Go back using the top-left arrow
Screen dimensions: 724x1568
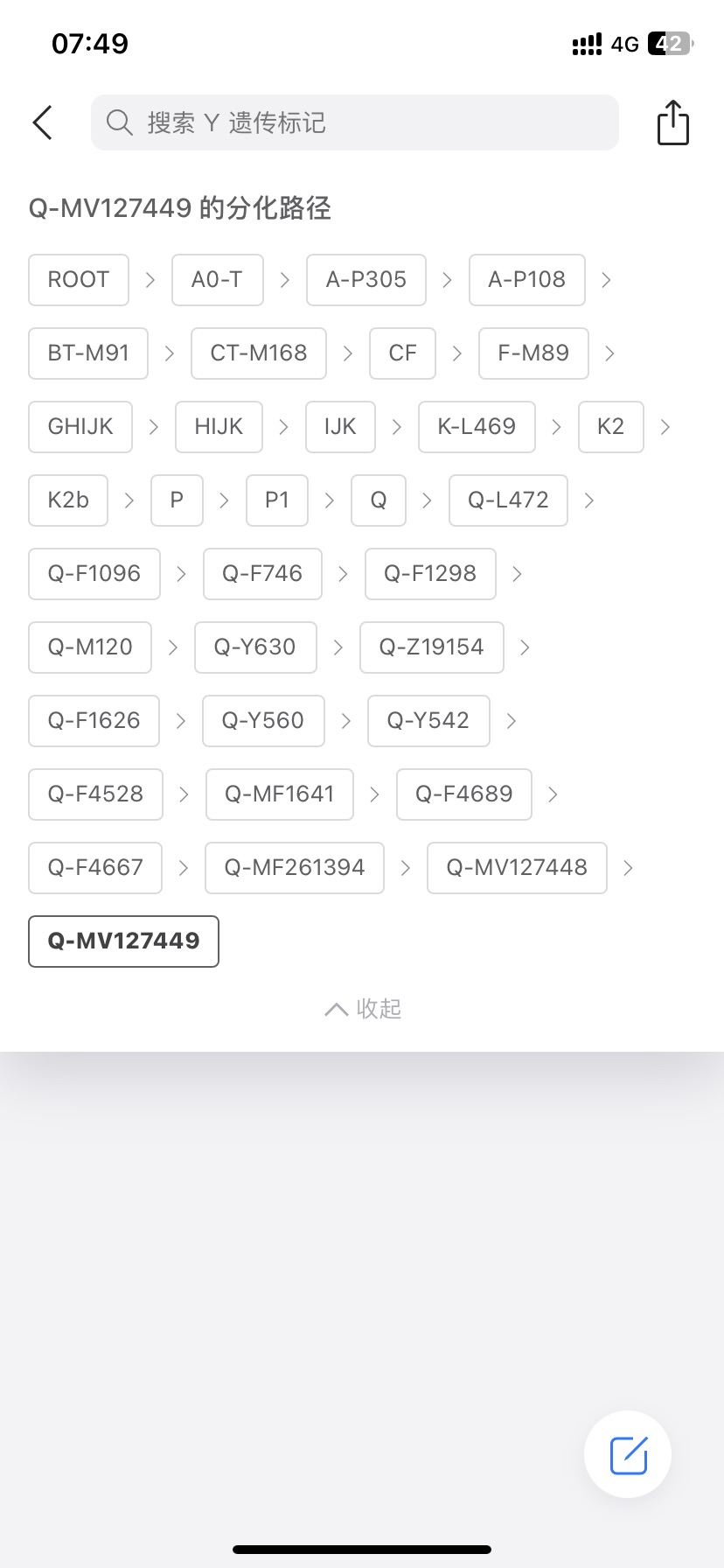pos(43,122)
